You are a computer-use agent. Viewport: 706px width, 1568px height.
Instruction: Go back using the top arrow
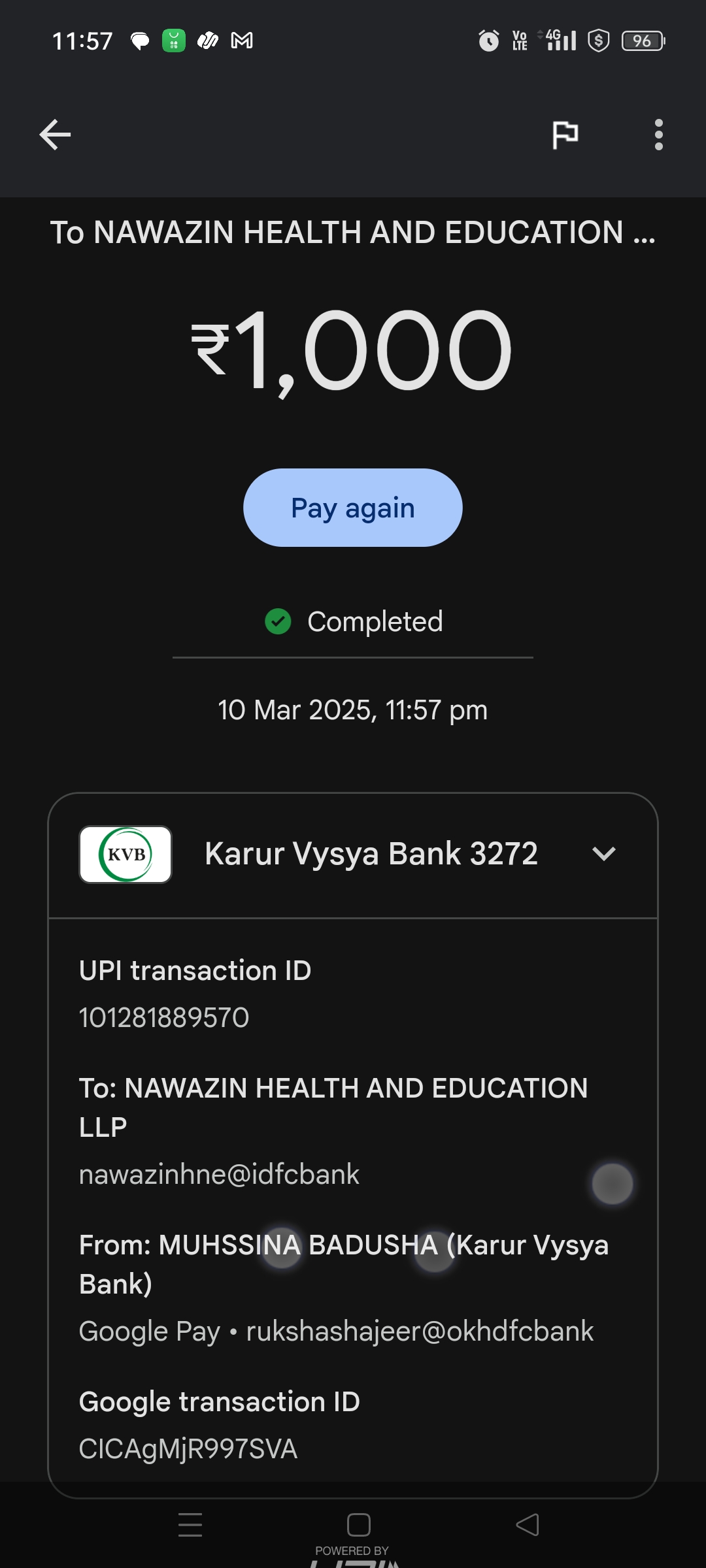click(x=55, y=135)
